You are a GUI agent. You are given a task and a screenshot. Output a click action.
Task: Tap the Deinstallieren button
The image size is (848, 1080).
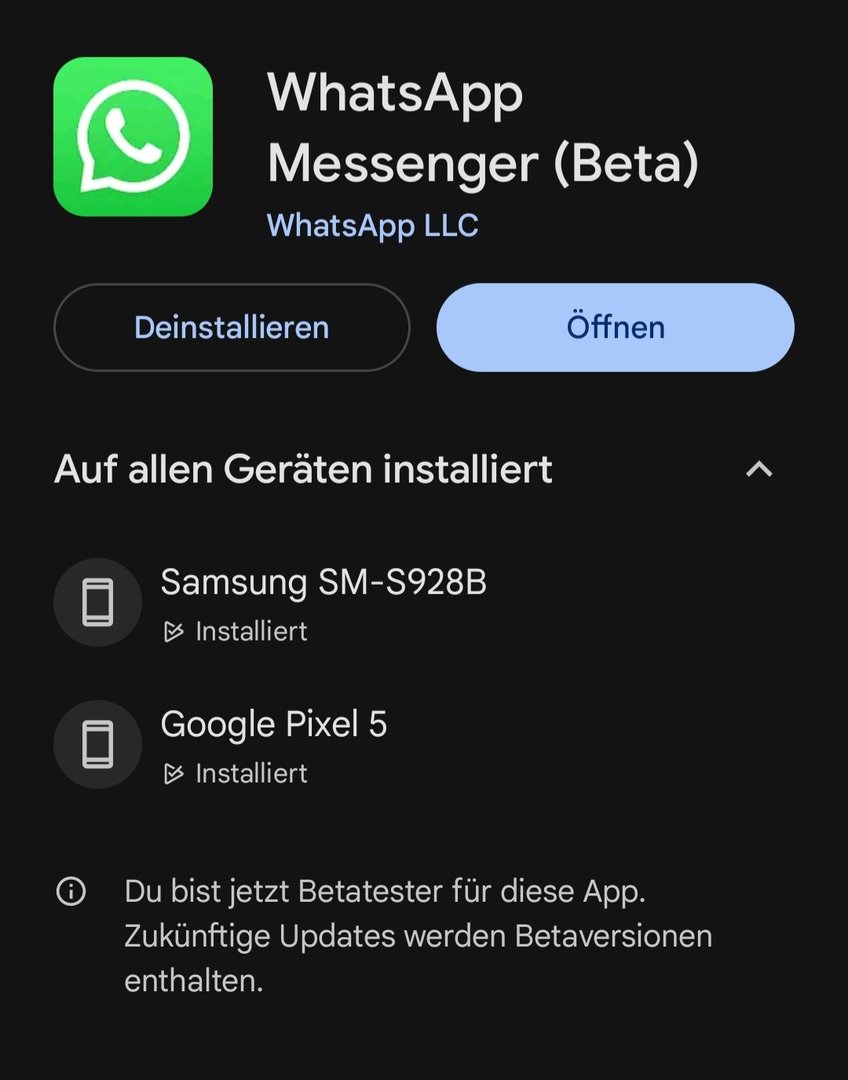coord(231,327)
